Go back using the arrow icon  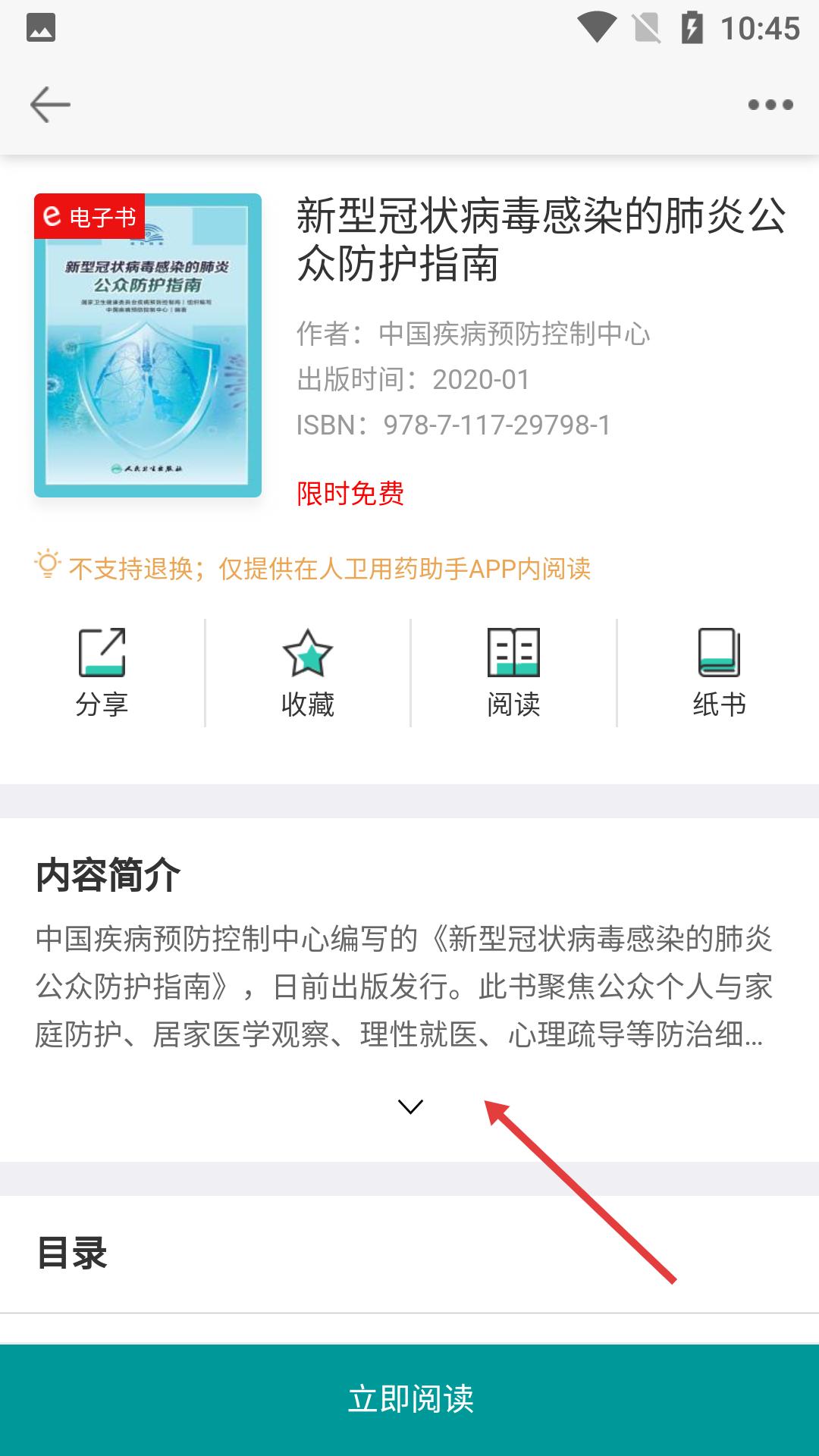[50, 104]
